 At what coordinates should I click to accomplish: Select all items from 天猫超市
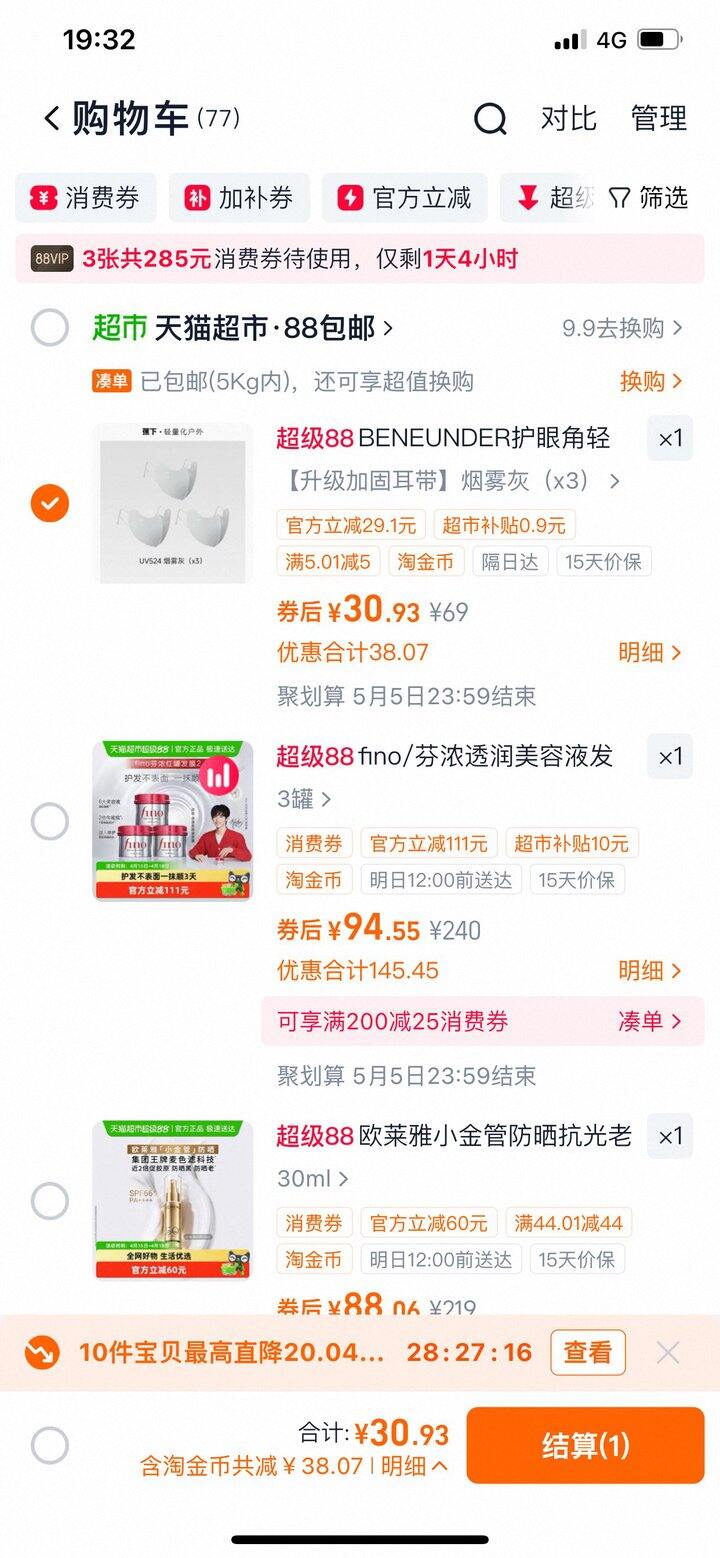[x=50, y=328]
